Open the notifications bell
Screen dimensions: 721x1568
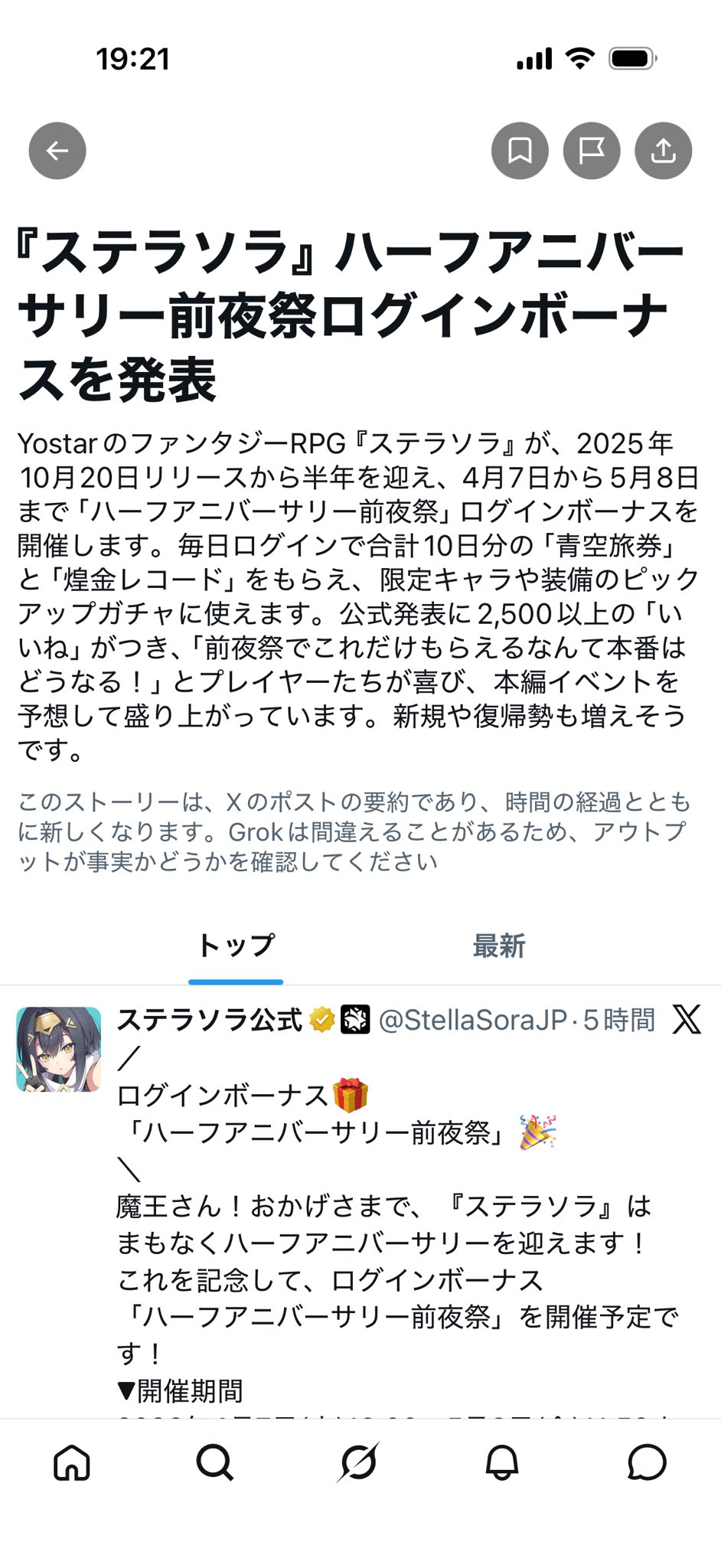coord(502,1463)
